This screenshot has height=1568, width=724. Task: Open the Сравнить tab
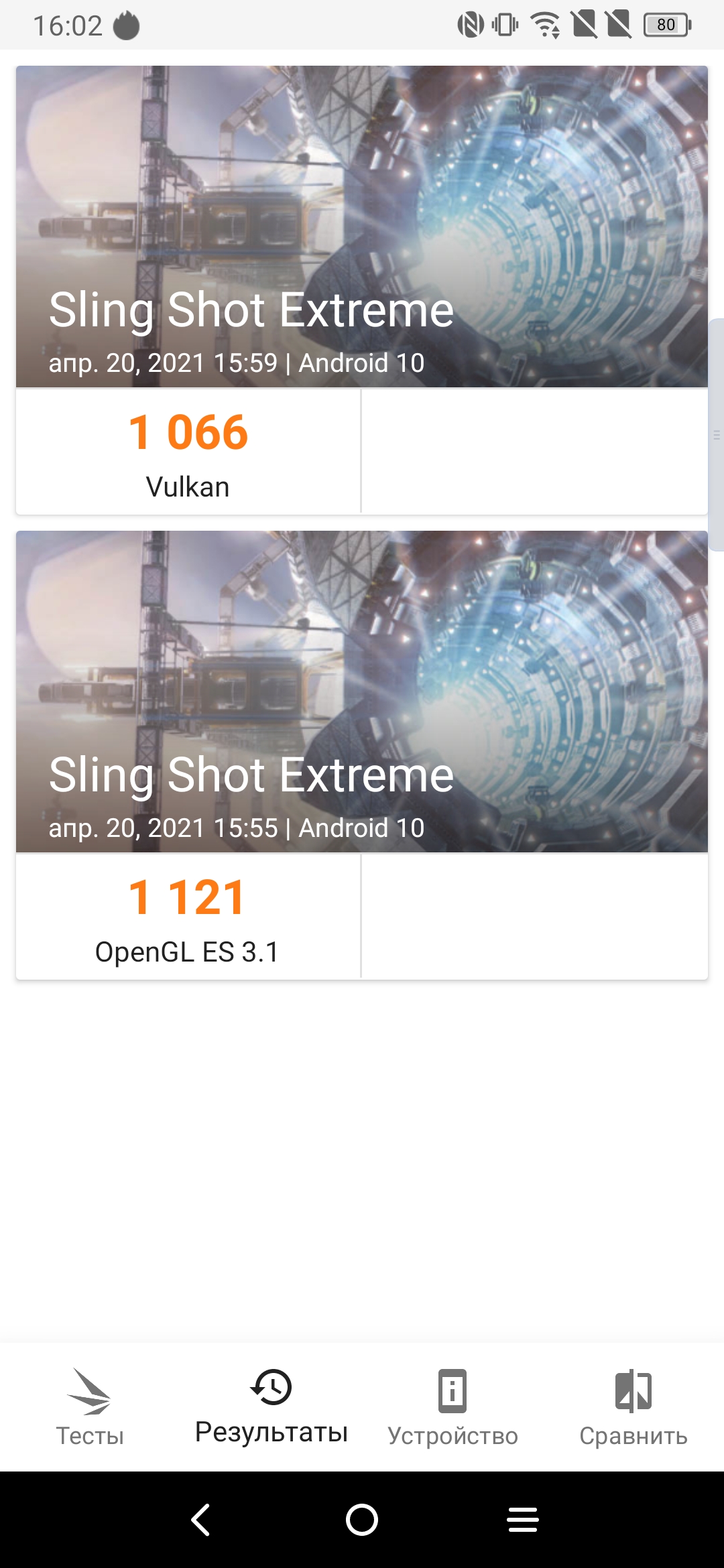tap(633, 1407)
